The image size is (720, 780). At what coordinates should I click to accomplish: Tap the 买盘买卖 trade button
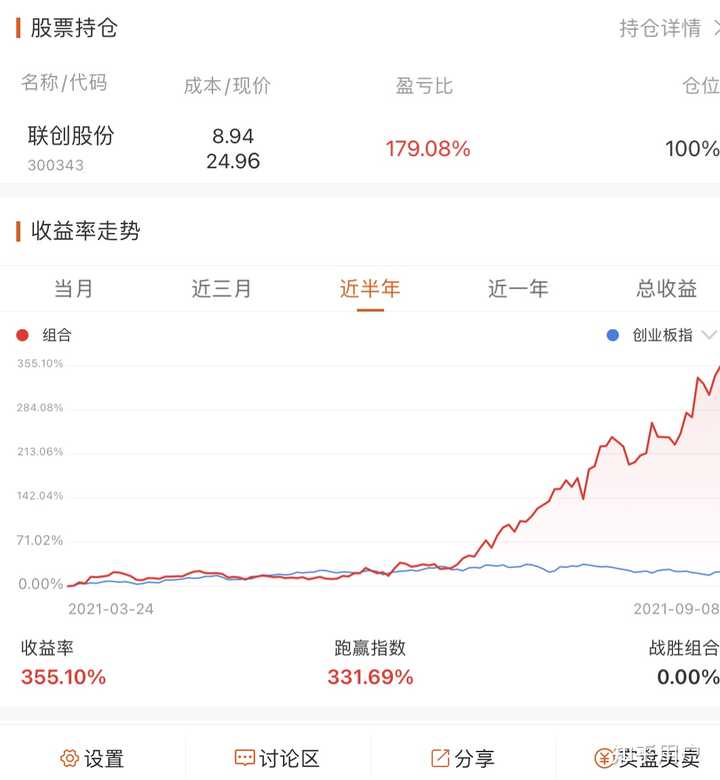(x=648, y=758)
